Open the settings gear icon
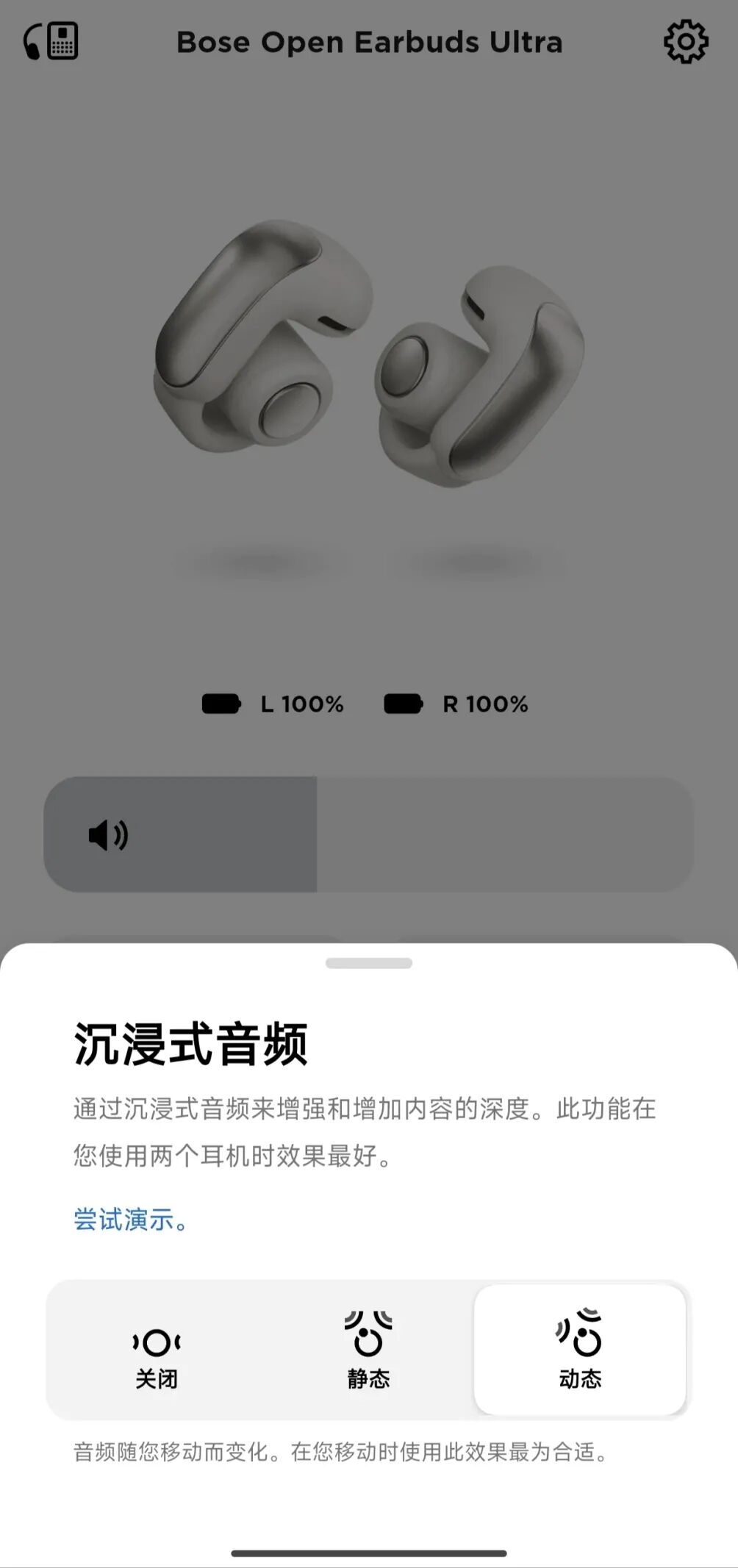 coord(686,42)
